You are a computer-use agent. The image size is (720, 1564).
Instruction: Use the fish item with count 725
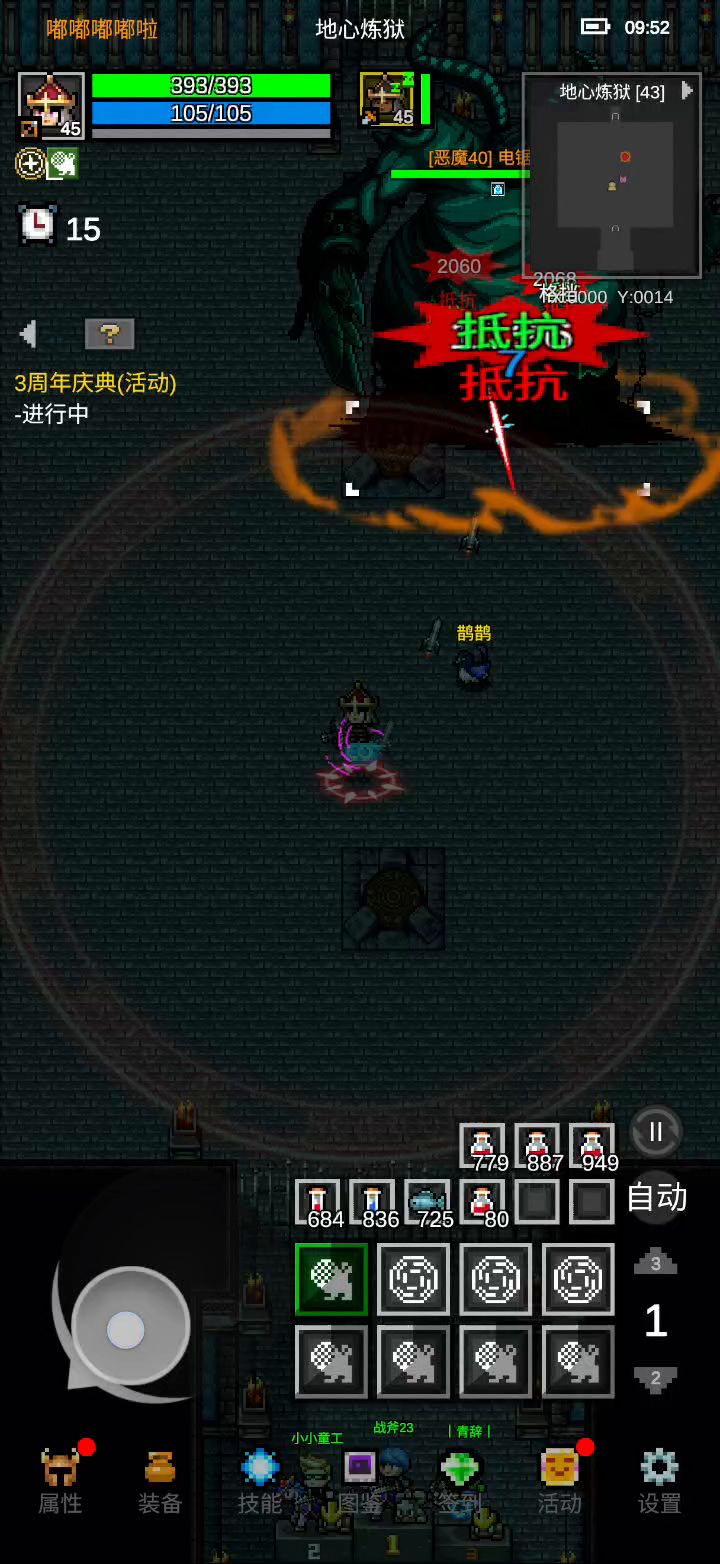tap(428, 1201)
